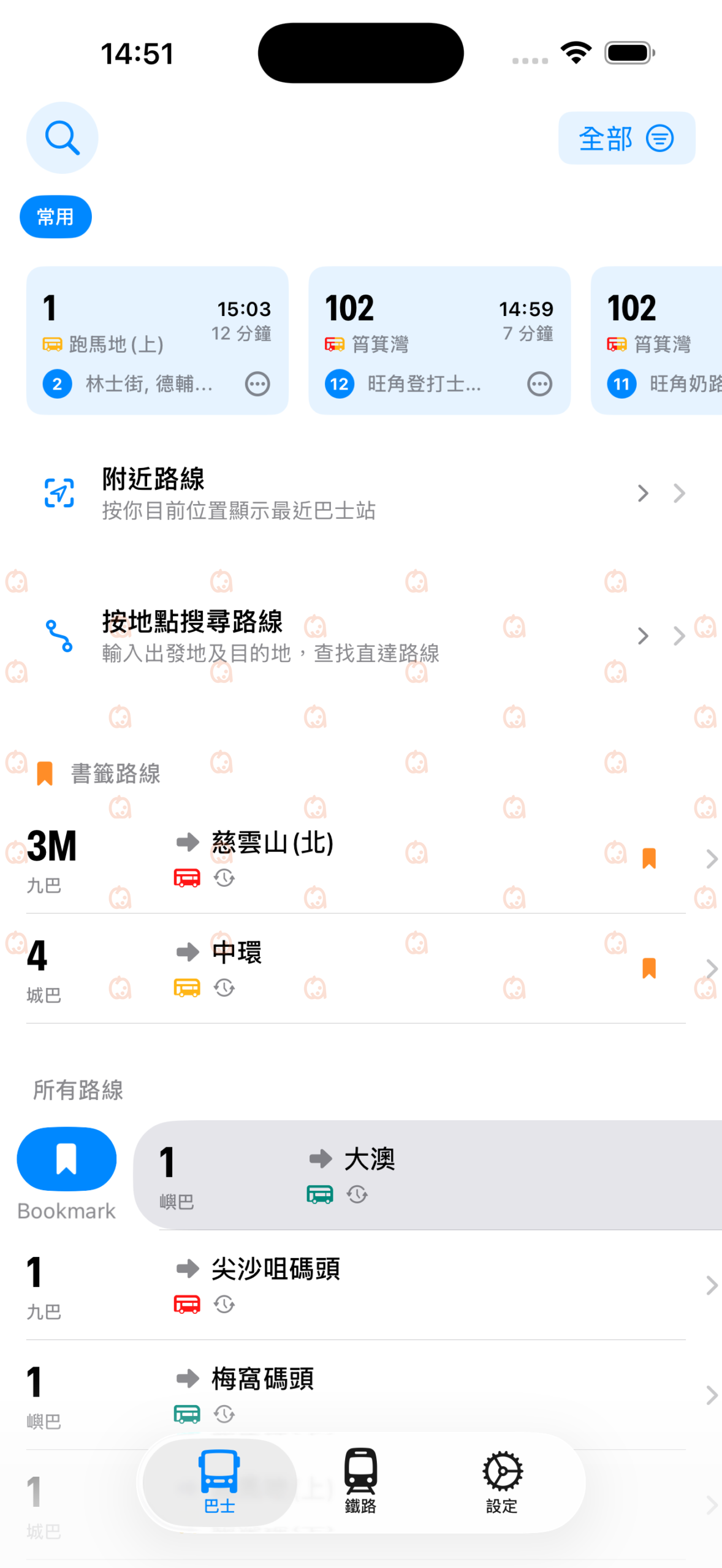Switch to the 鐵路 tab
Image resolution: width=722 pixels, height=1568 pixels.
[360, 1481]
